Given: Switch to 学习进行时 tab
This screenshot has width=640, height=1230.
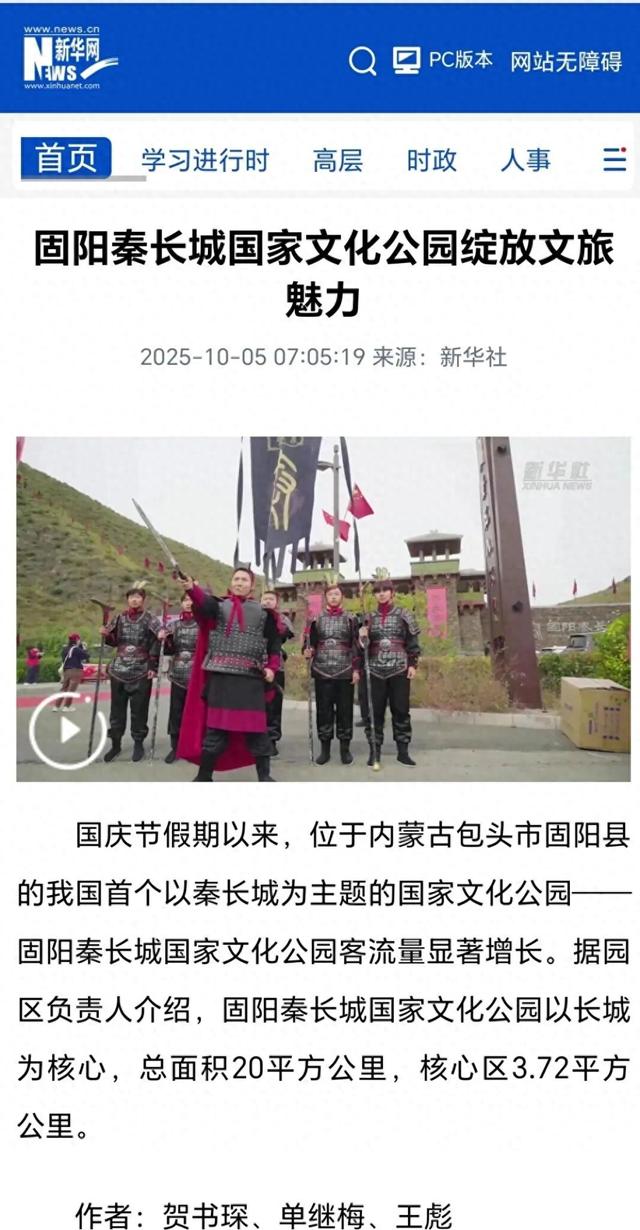Looking at the screenshot, I should (x=205, y=160).
